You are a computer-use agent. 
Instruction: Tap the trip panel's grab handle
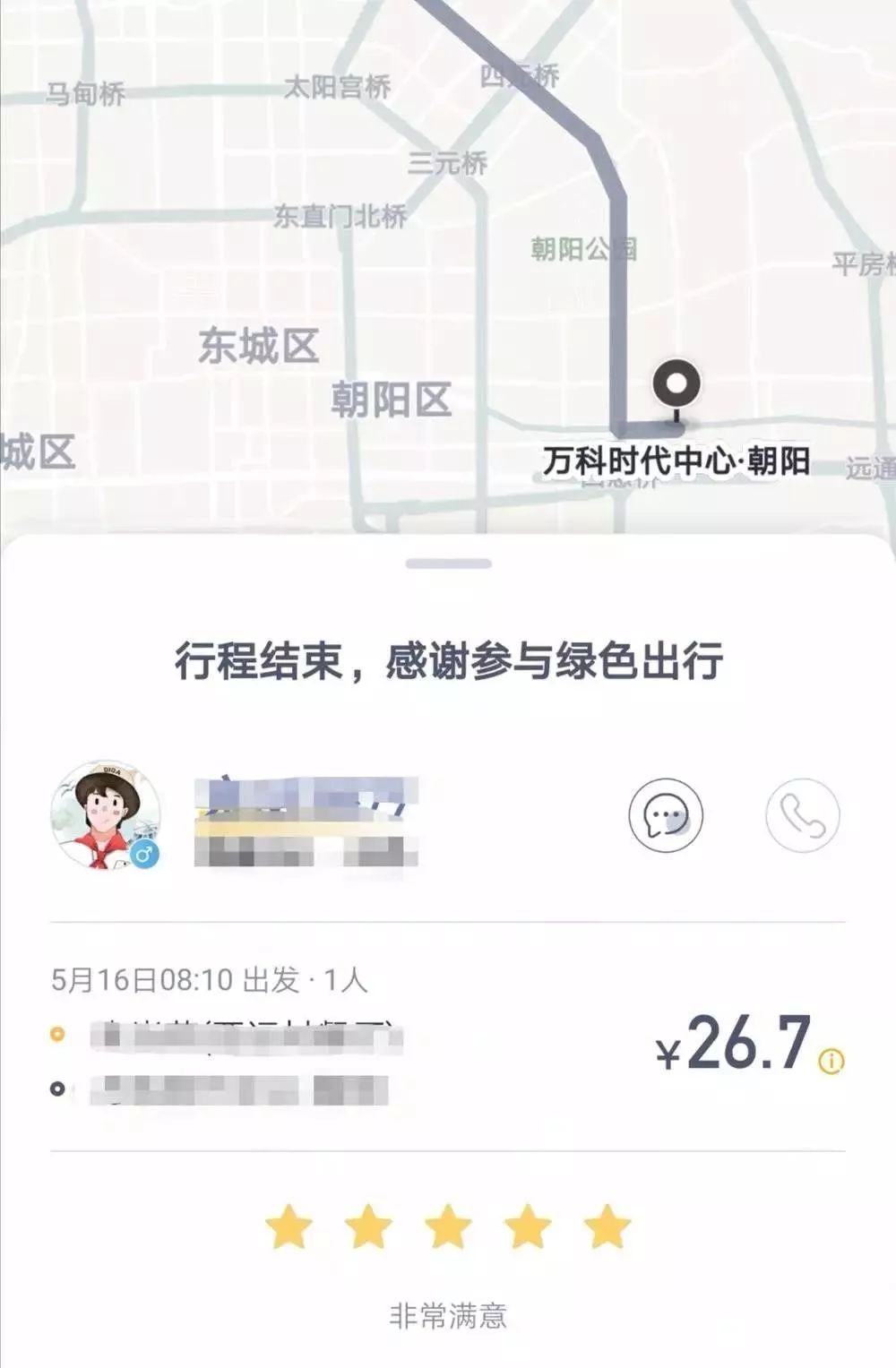click(x=448, y=564)
